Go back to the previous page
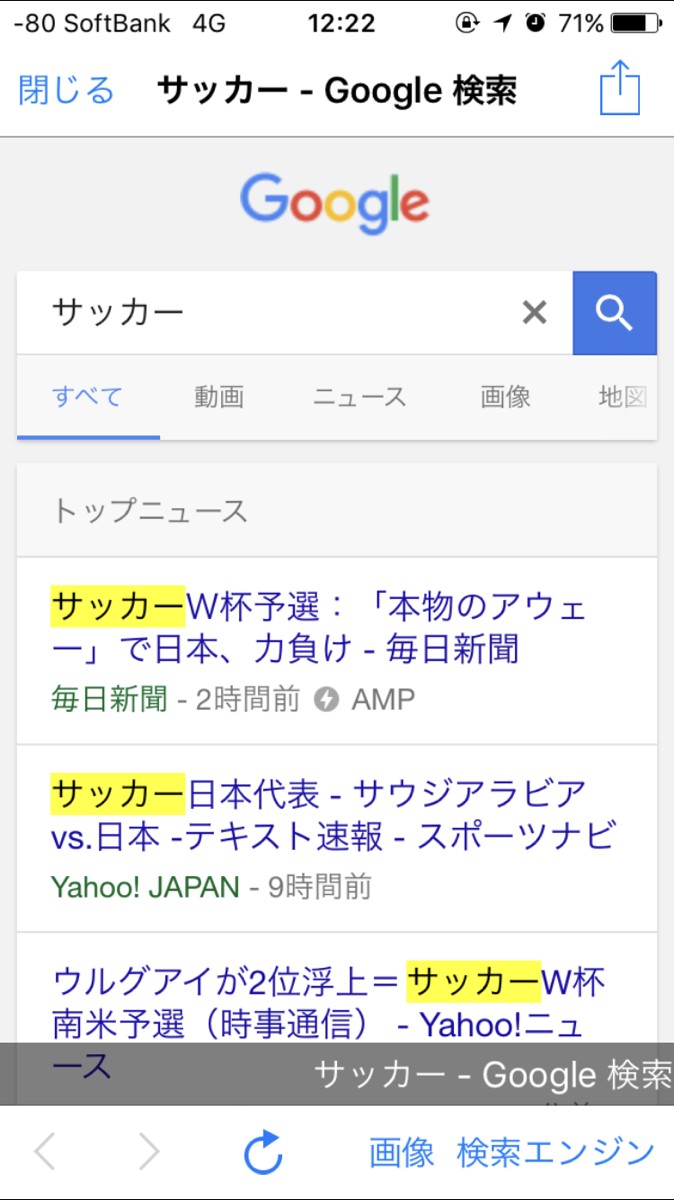674x1200 pixels. 45,1152
